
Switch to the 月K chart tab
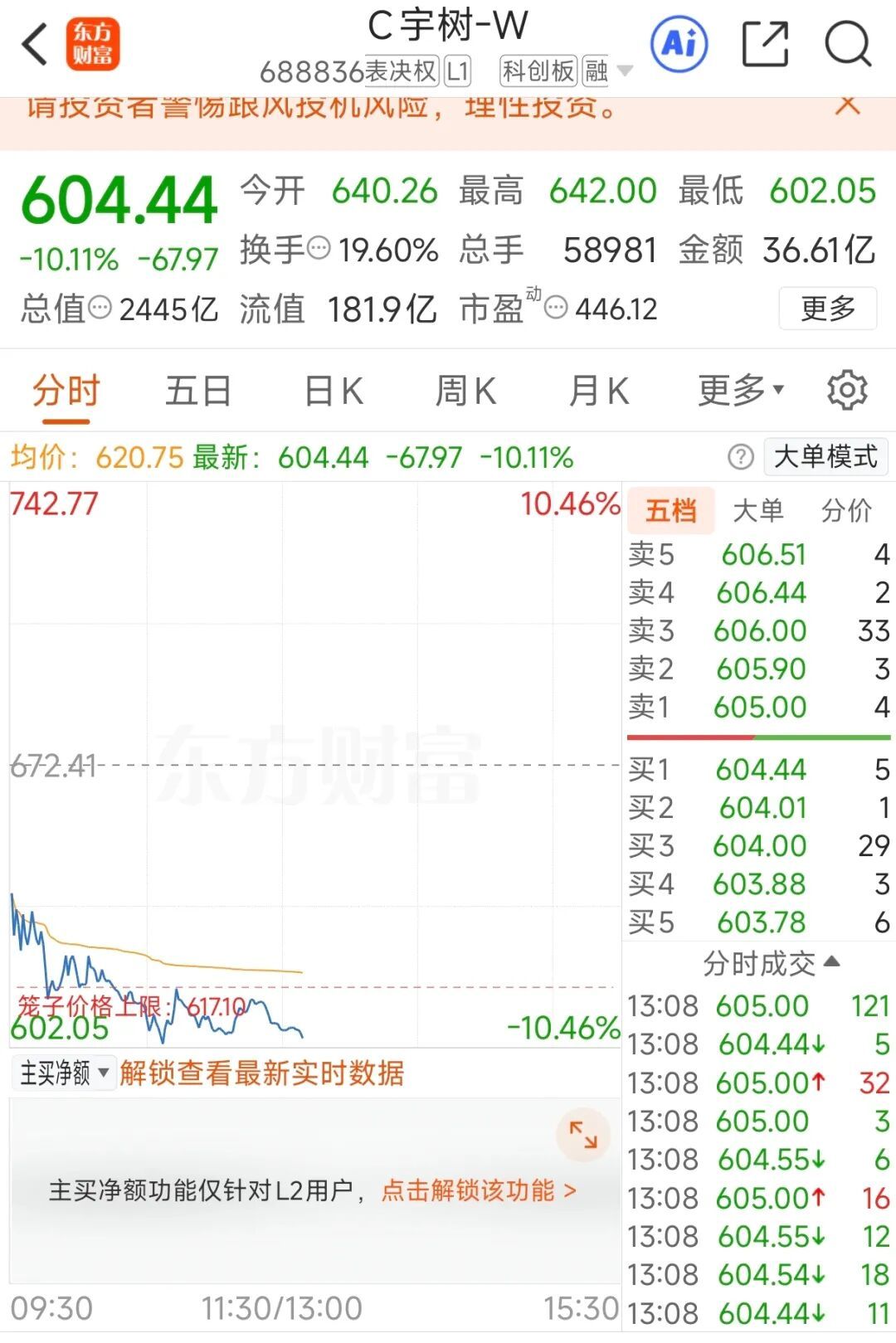pyautogui.click(x=598, y=391)
